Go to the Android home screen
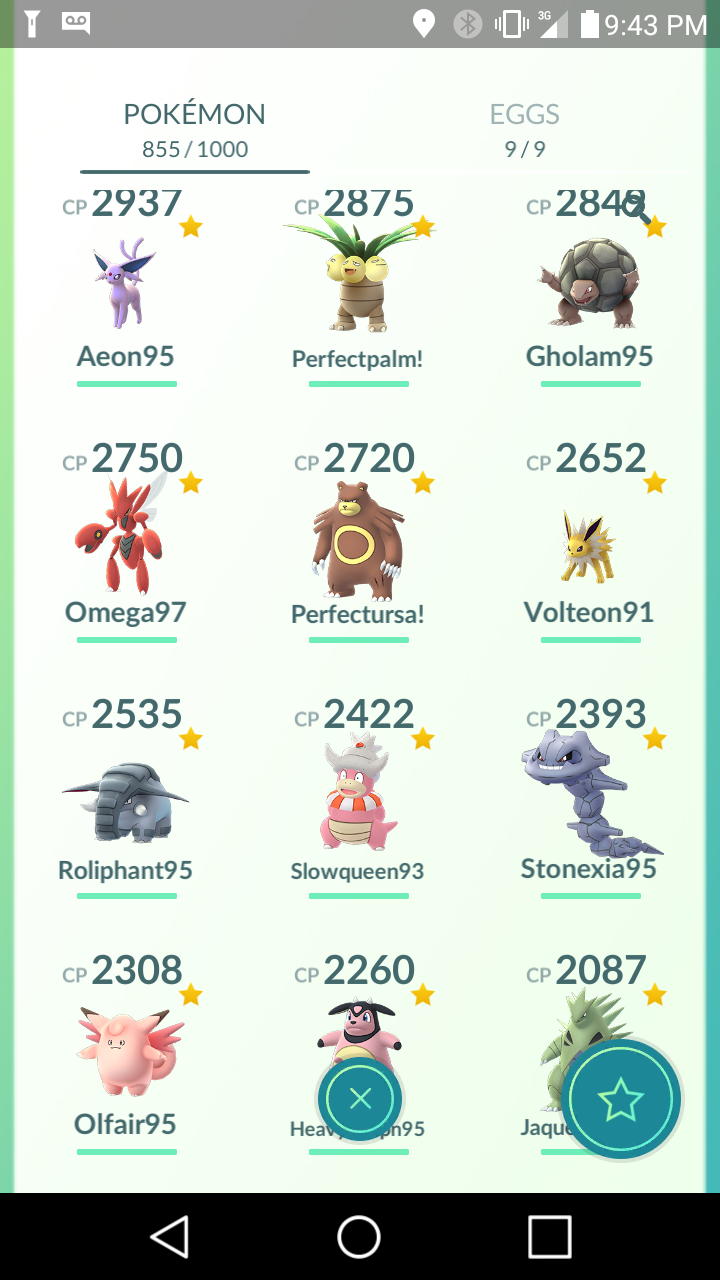The height and width of the screenshot is (1280, 720). (x=359, y=1236)
